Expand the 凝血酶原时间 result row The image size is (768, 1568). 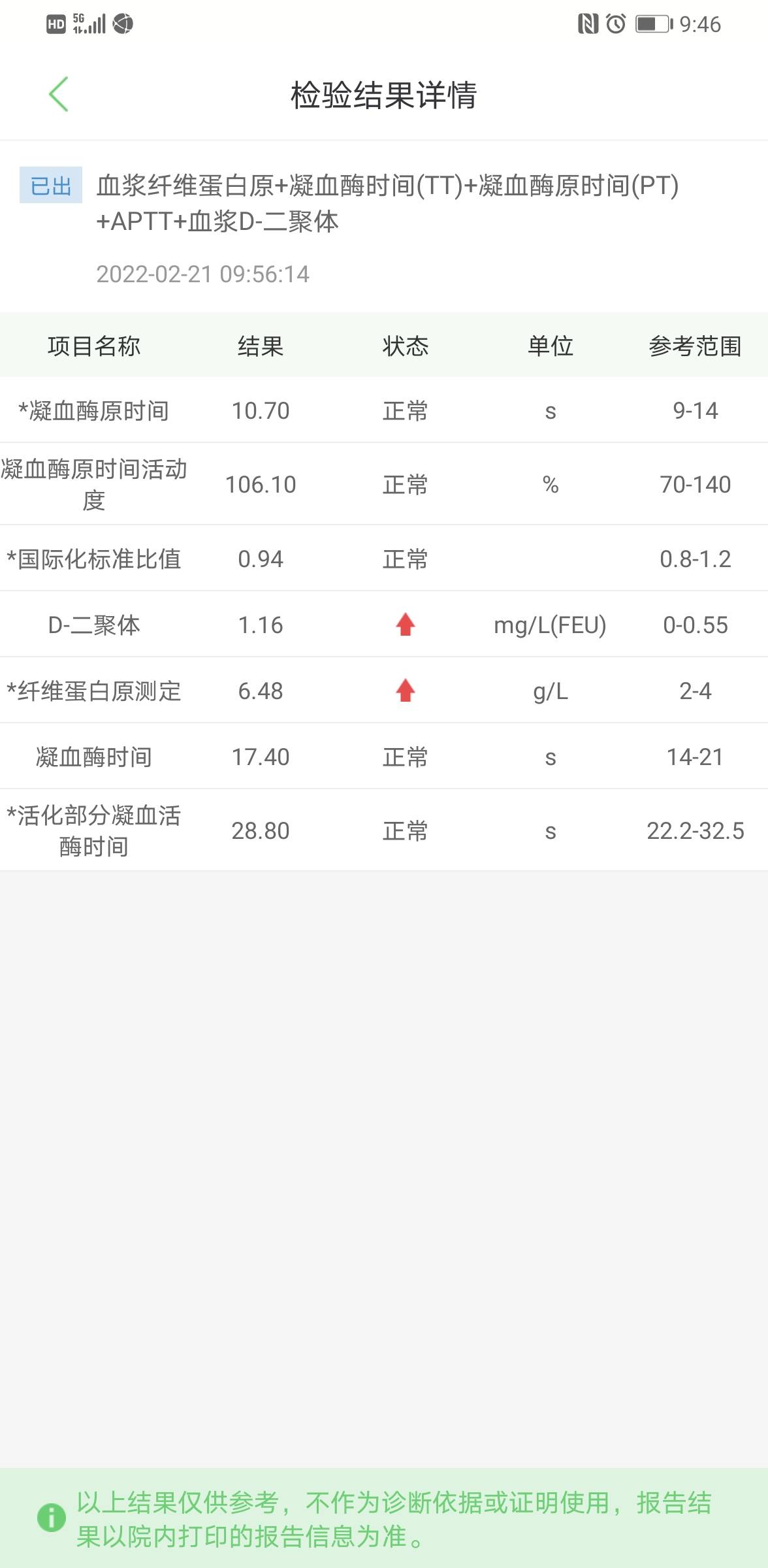click(x=384, y=410)
